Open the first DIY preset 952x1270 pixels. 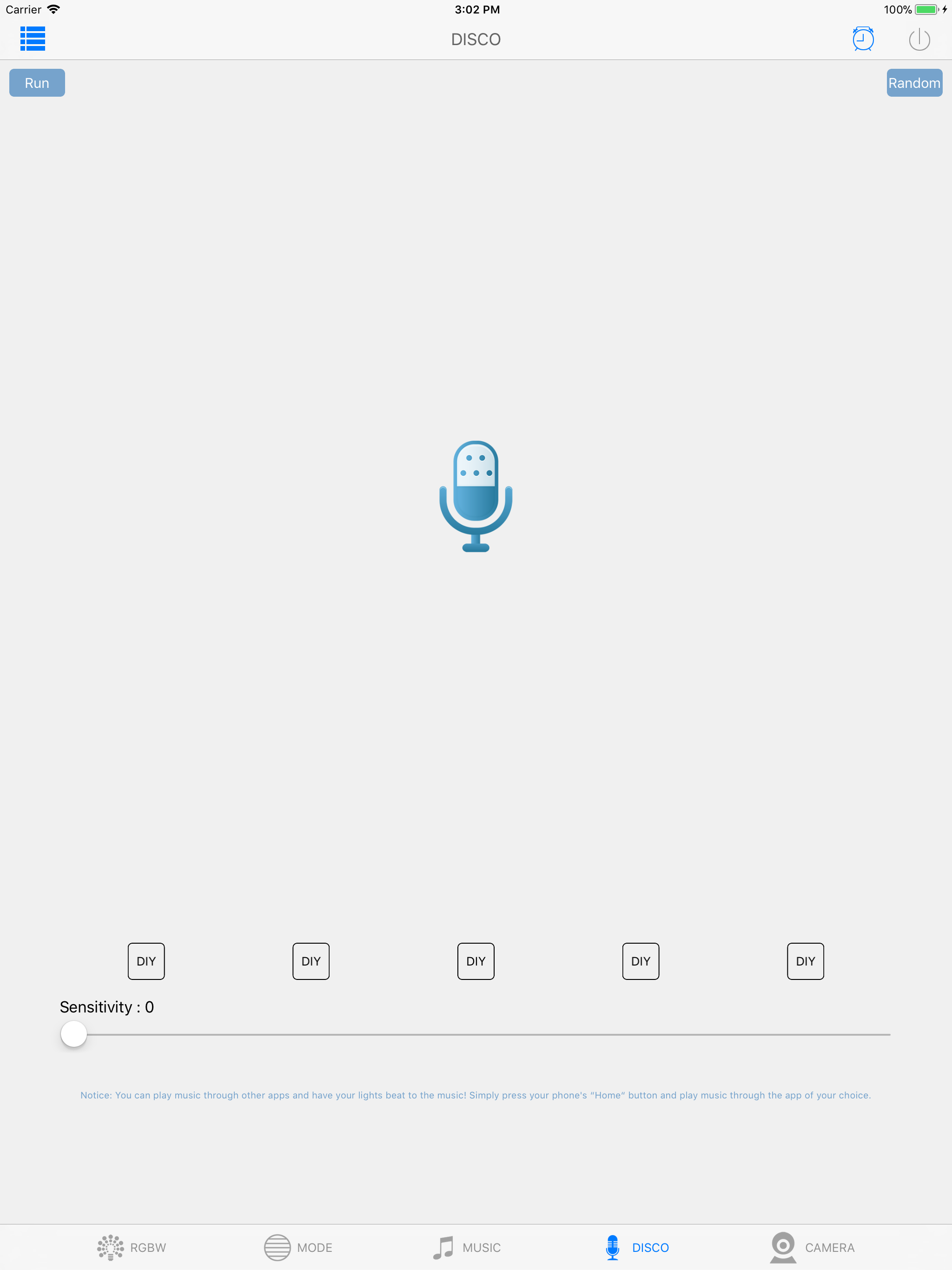coord(146,961)
